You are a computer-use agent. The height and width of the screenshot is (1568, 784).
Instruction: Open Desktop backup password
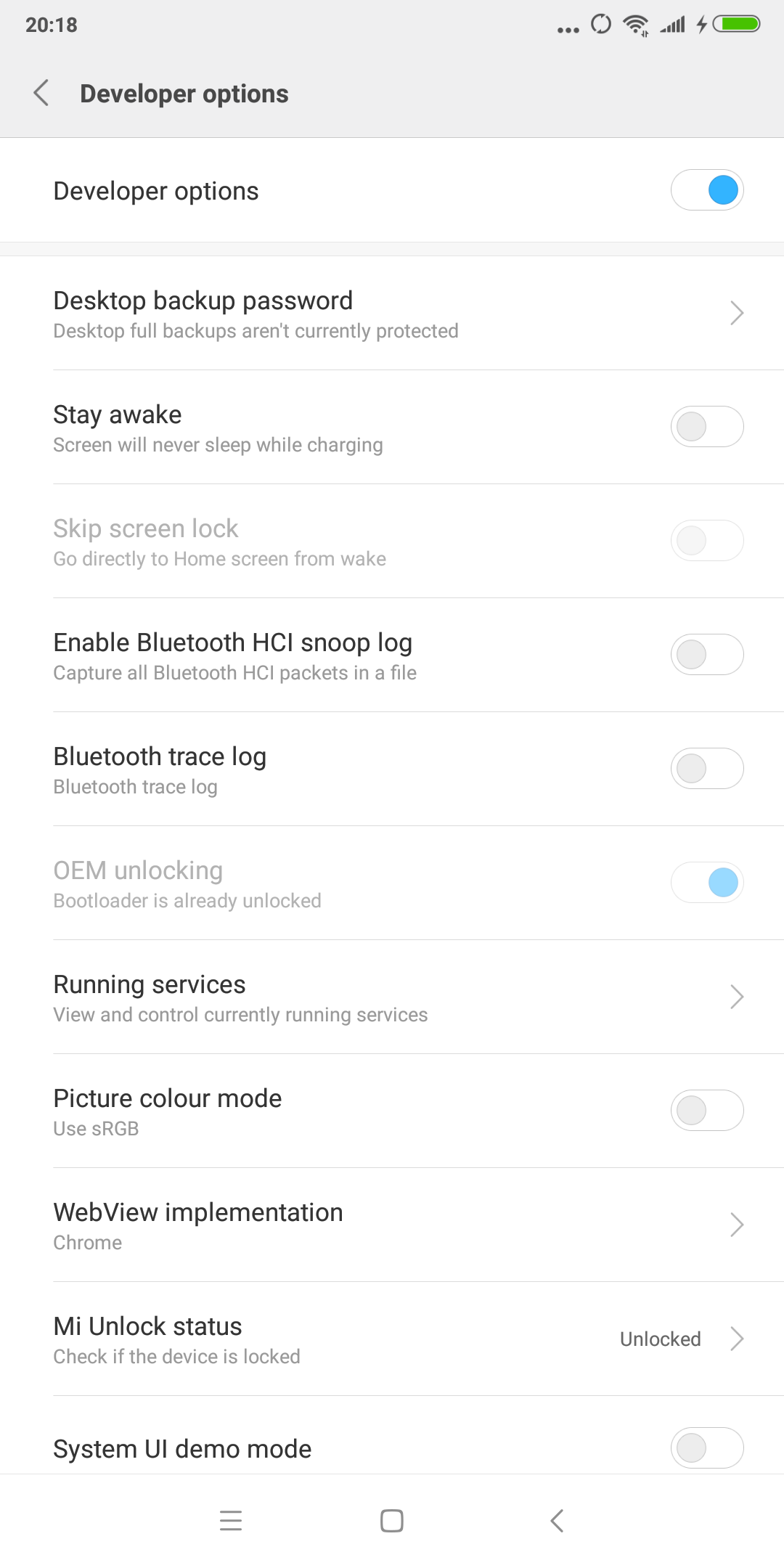pyautogui.click(x=392, y=313)
